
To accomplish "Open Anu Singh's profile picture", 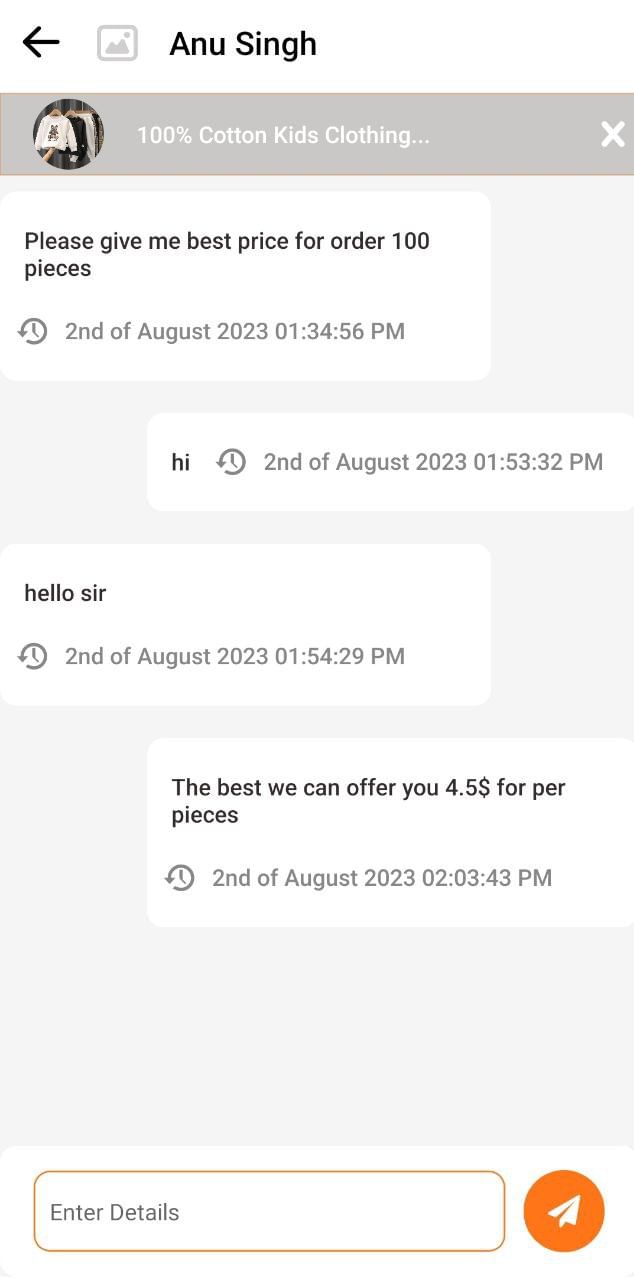I will click(x=117, y=43).
